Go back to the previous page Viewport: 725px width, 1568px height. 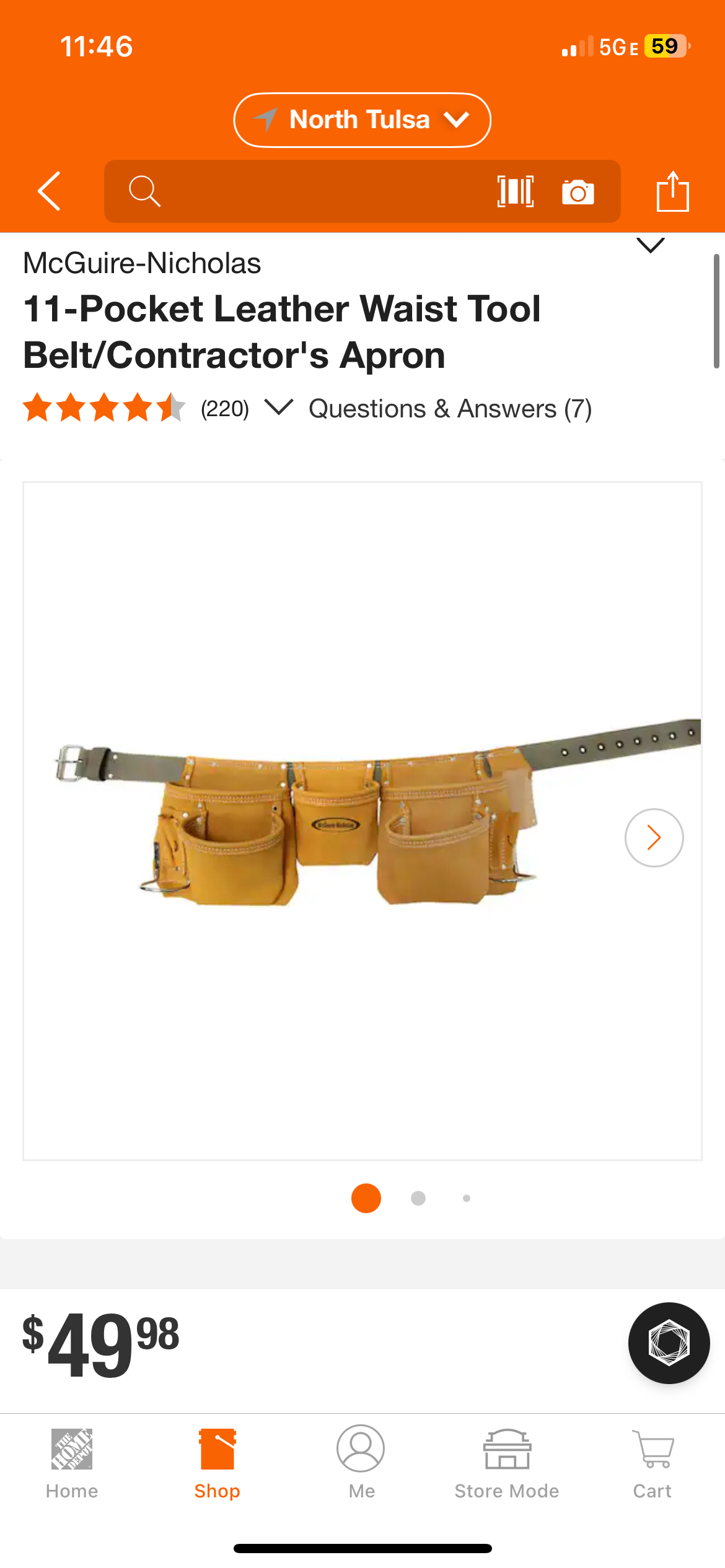[x=50, y=191]
